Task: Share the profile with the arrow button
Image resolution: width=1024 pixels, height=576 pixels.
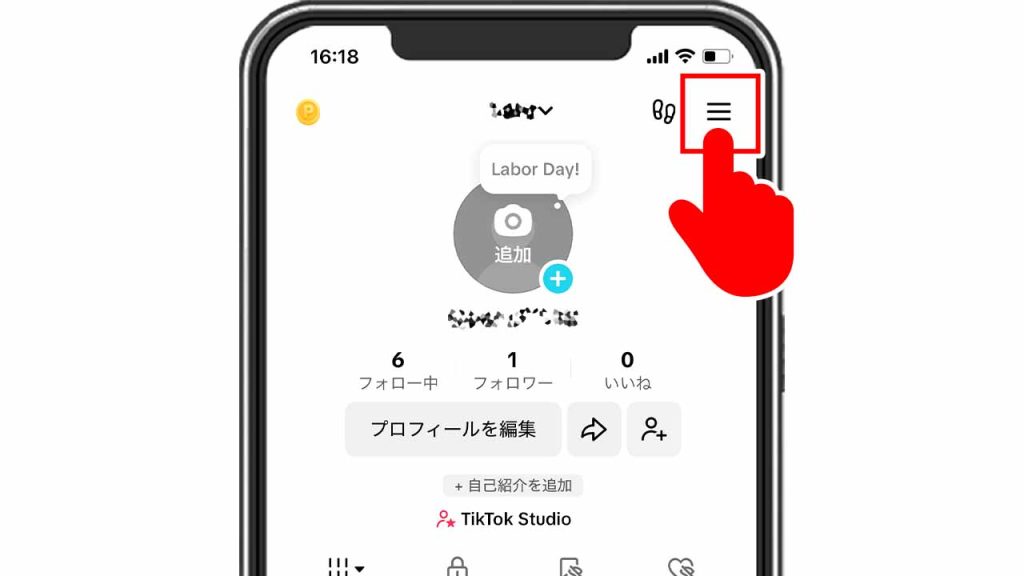Action: 594,430
